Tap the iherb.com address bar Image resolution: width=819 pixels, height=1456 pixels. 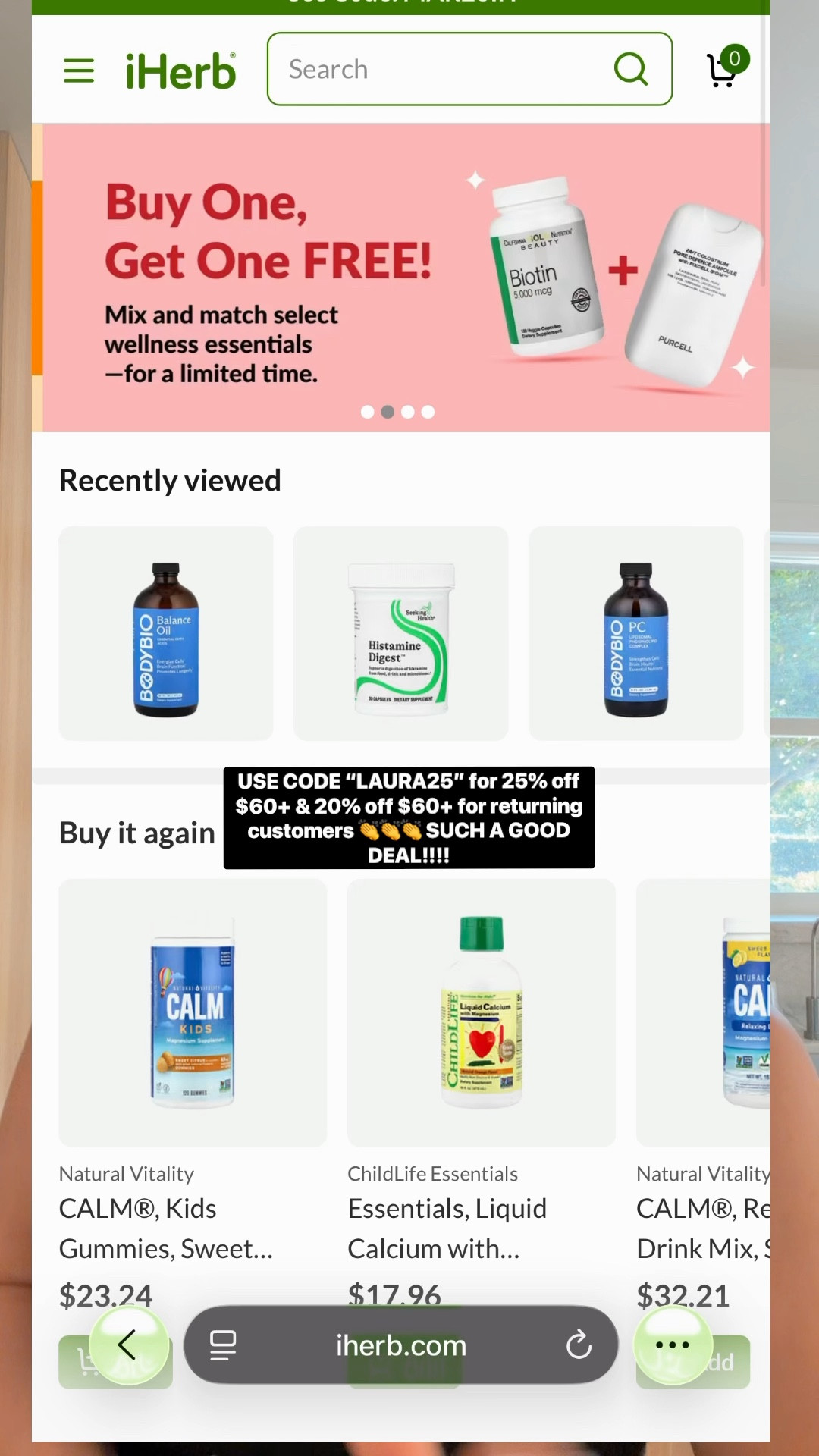(400, 1345)
